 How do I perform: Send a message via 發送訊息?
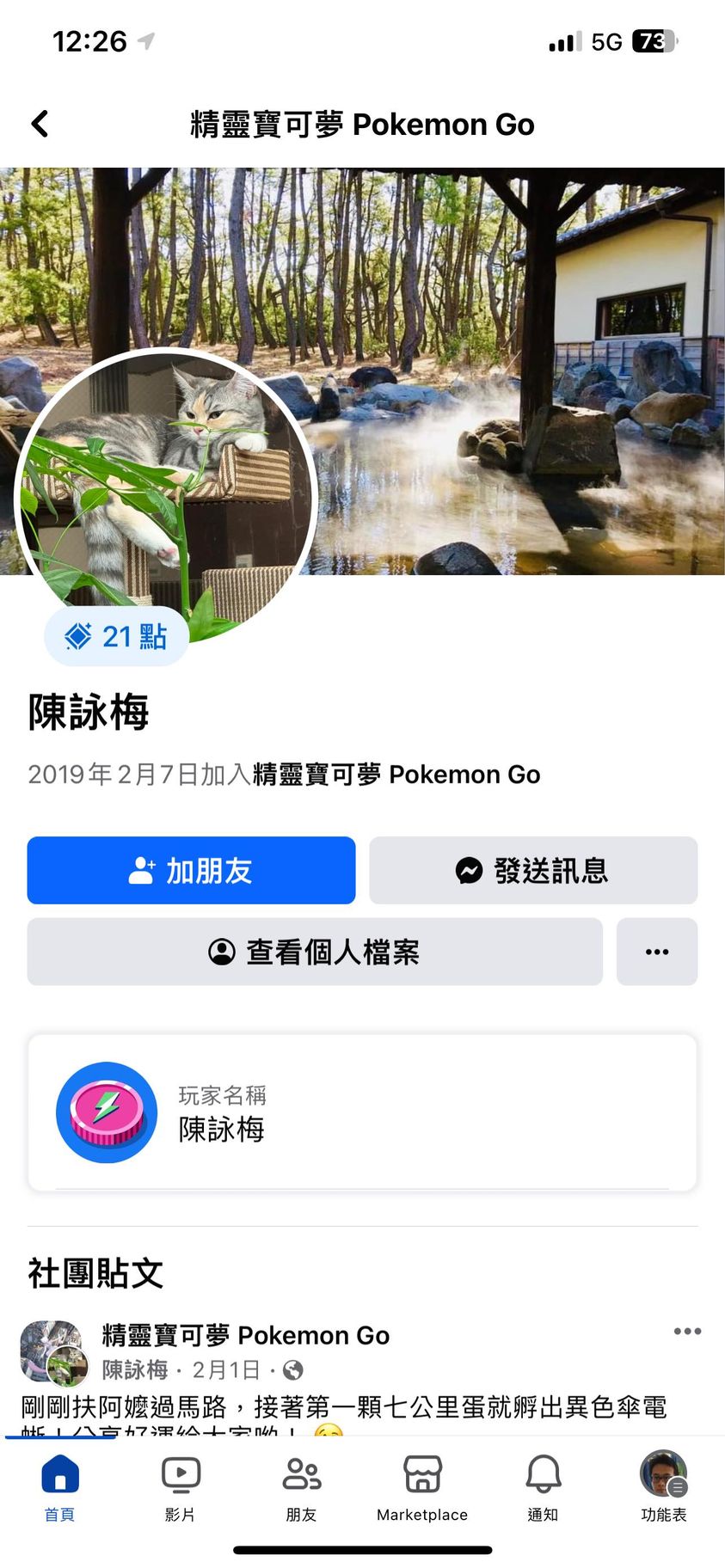532,870
